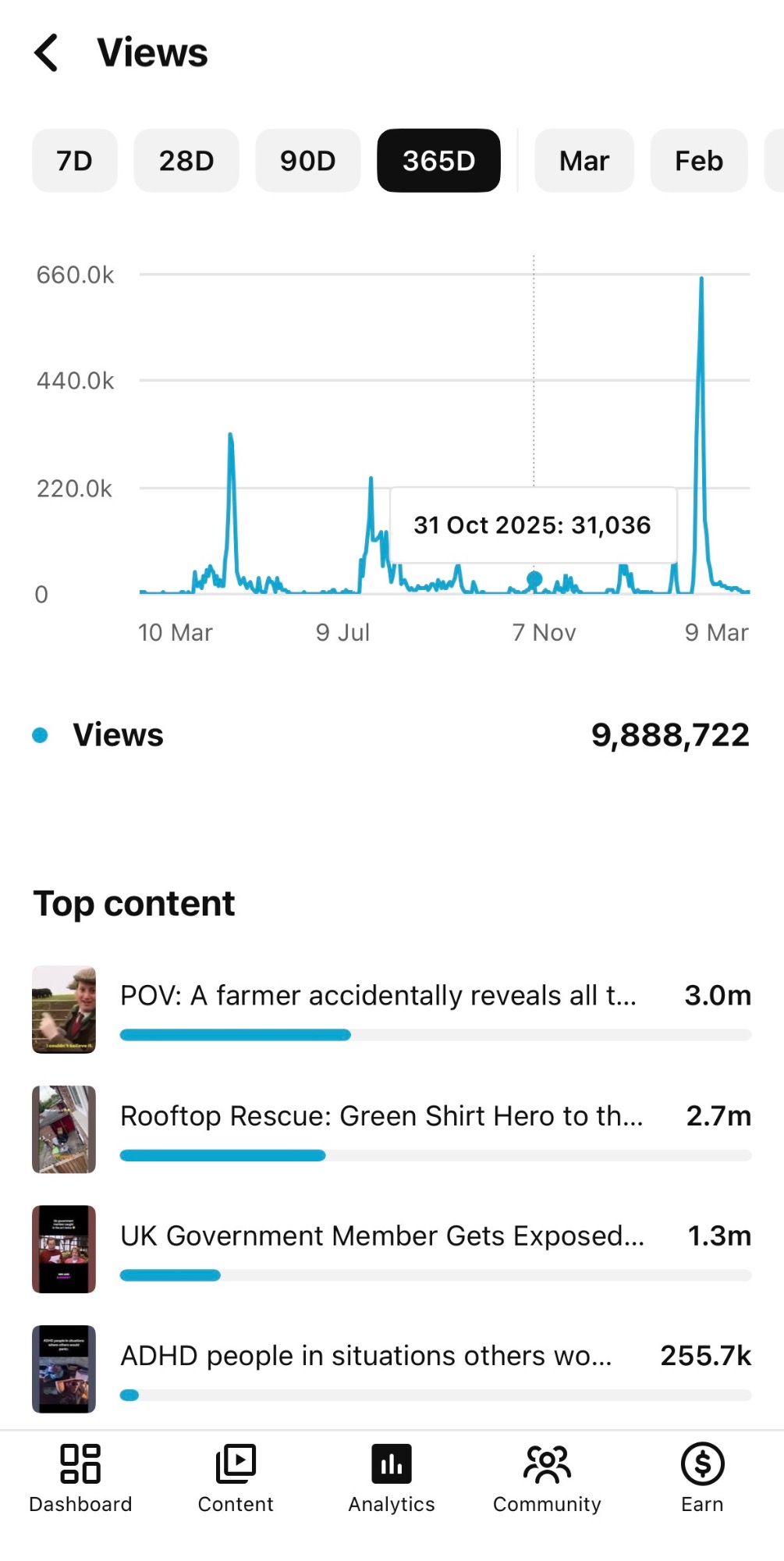Open the Earn tab
The height and width of the screenshot is (1561, 784).
pyautogui.click(x=702, y=1477)
